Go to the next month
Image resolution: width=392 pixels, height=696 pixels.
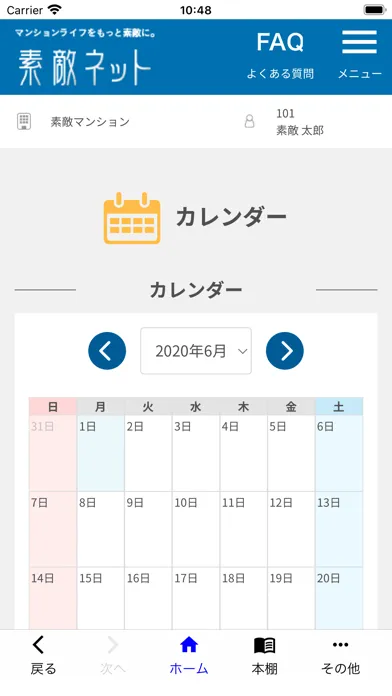pos(285,351)
